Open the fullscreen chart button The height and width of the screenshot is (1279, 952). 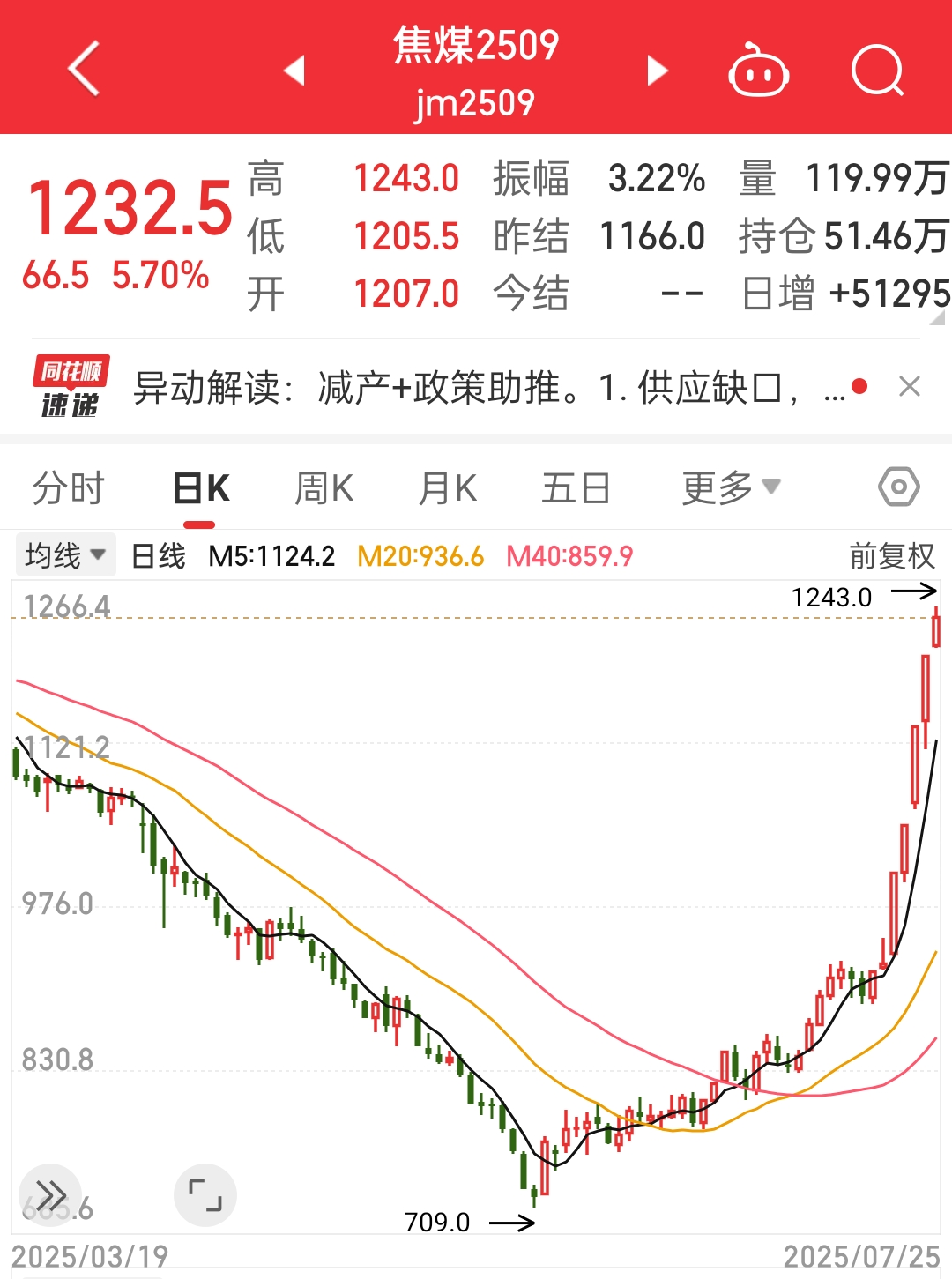pyautogui.click(x=205, y=1194)
